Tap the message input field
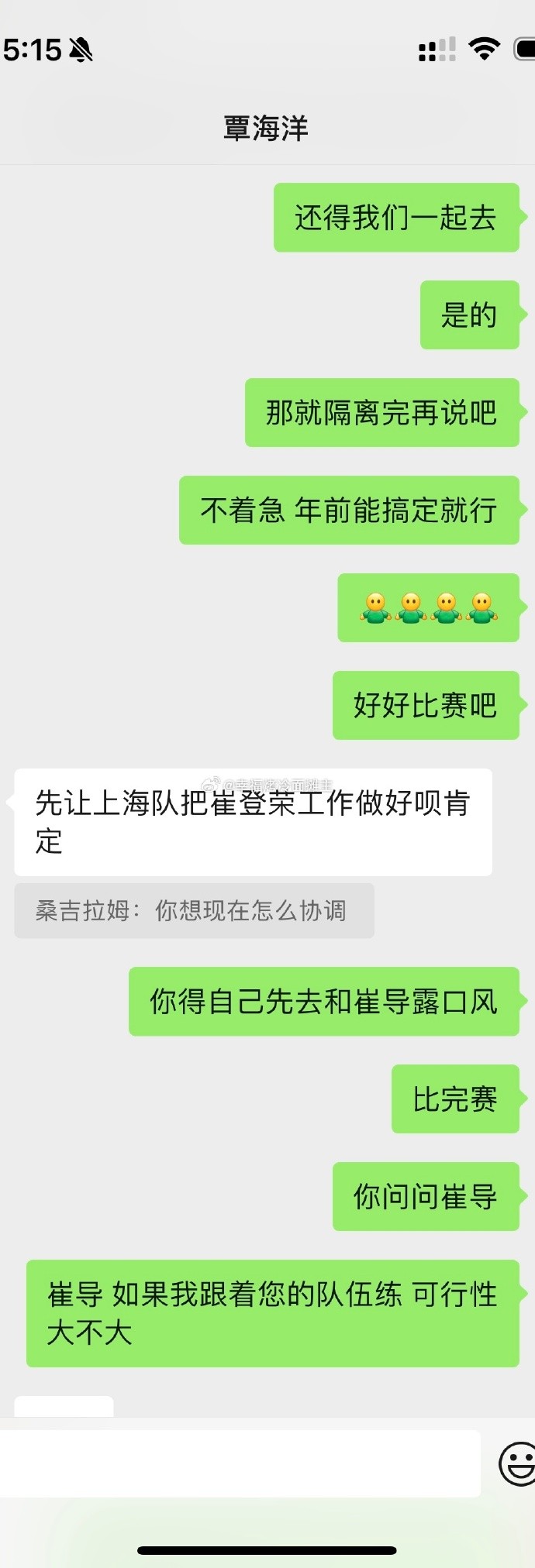The width and height of the screenshot is (535, 1568). [239, 1463]
